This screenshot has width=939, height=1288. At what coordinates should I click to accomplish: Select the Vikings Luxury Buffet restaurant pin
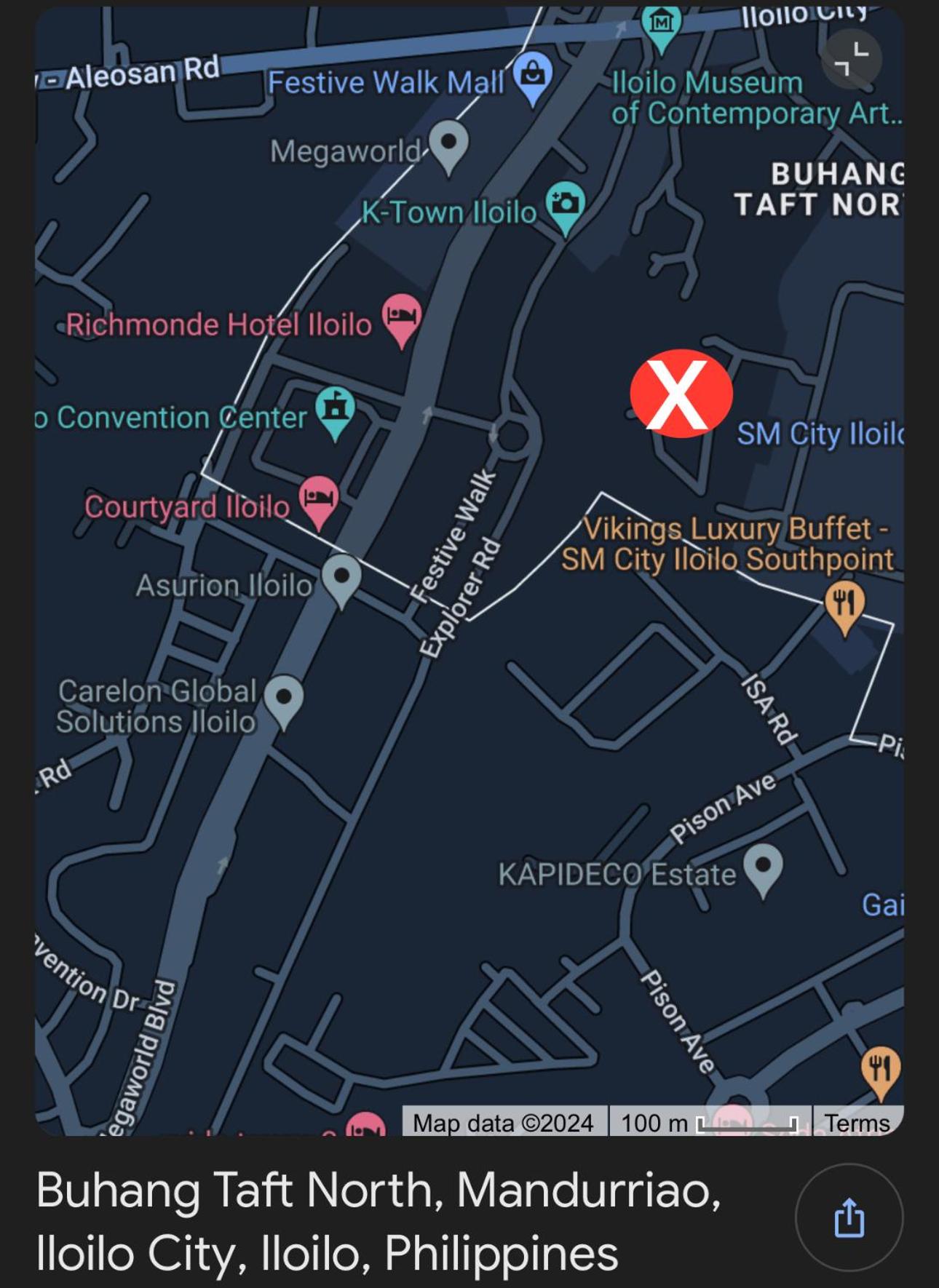tap(844, 603)
